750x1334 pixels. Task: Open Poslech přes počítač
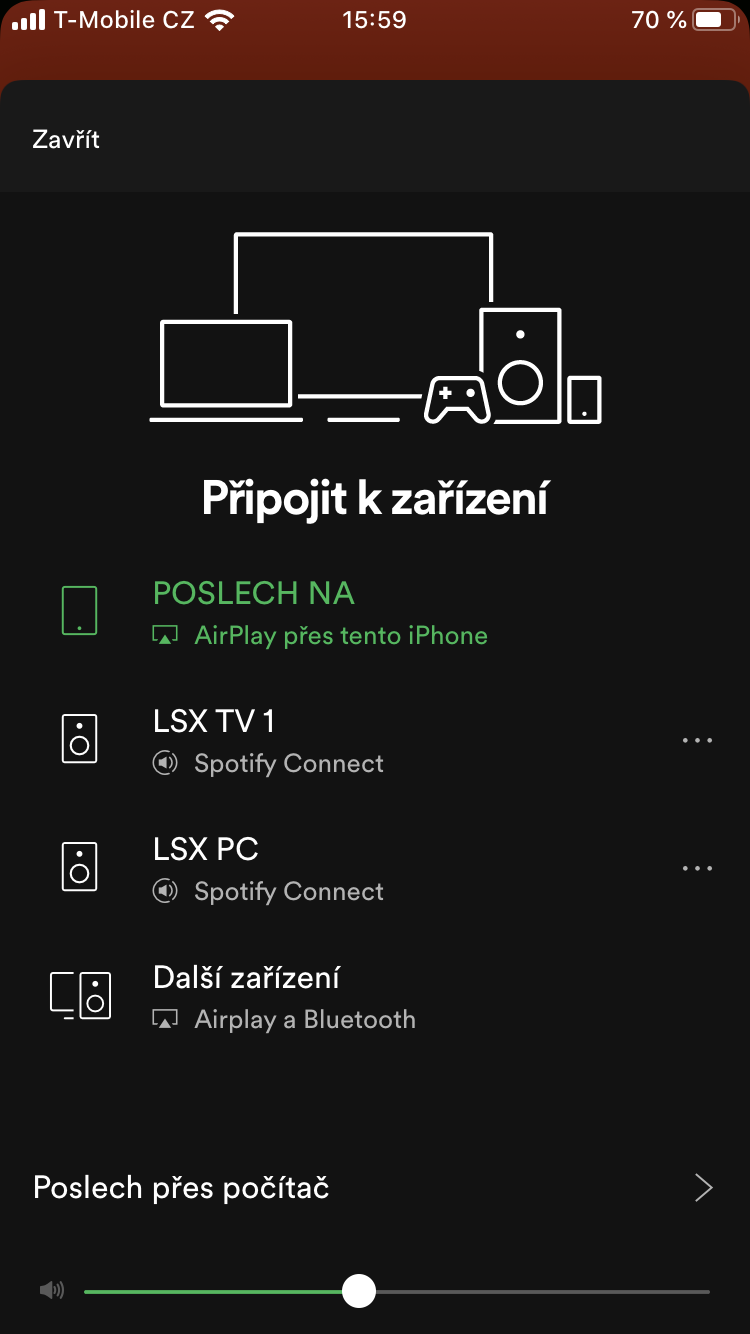click(374, 1188)
